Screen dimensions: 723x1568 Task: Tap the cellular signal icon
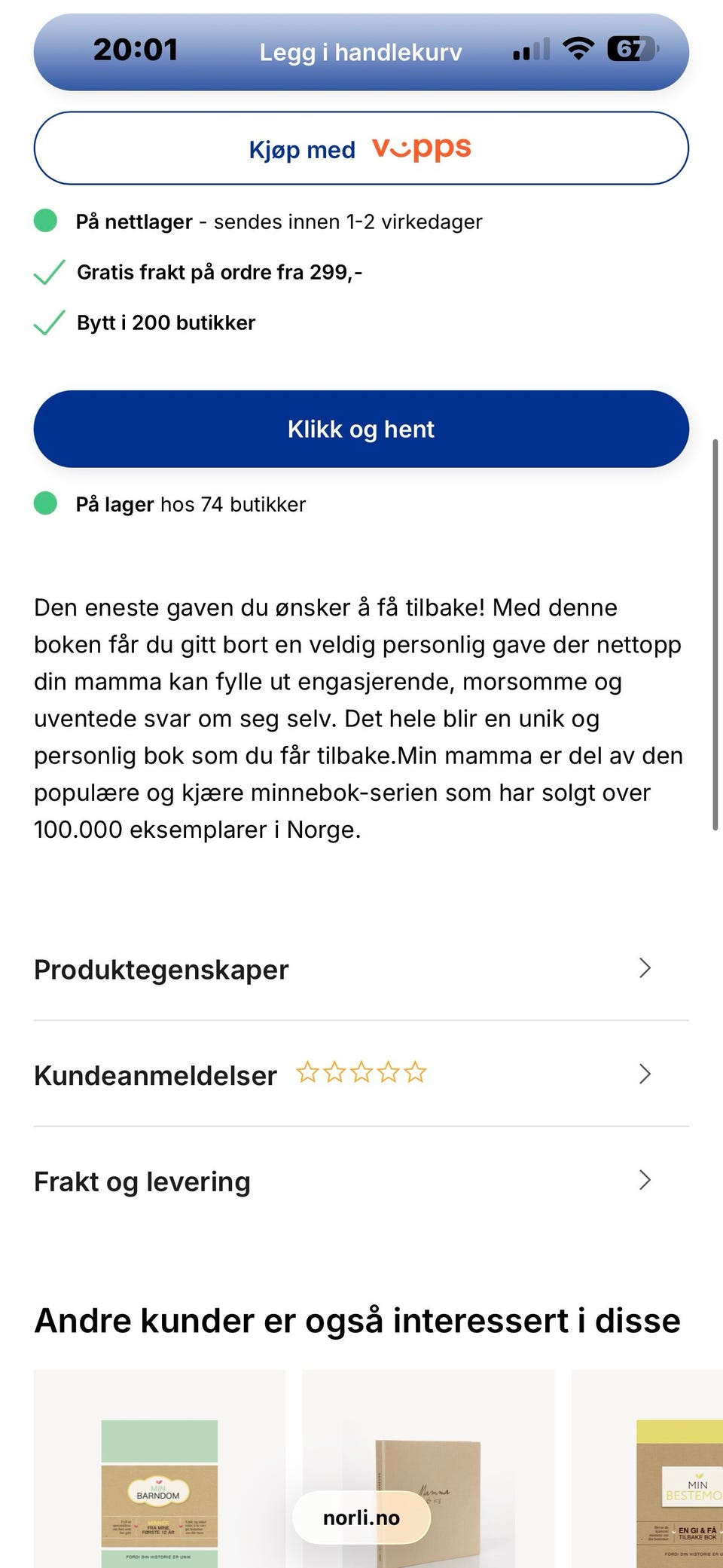[x=532, y=50]
